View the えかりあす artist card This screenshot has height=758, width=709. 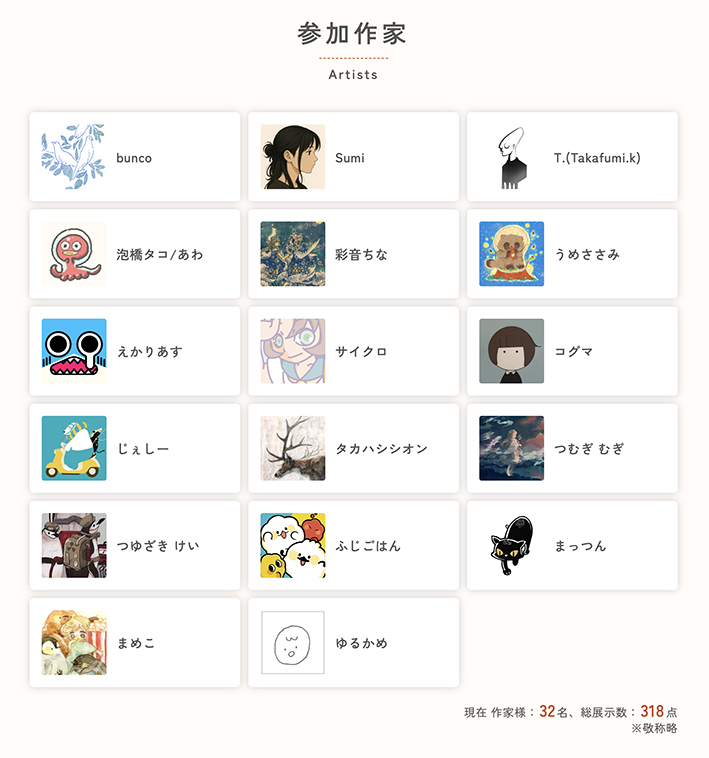[135, 351]
